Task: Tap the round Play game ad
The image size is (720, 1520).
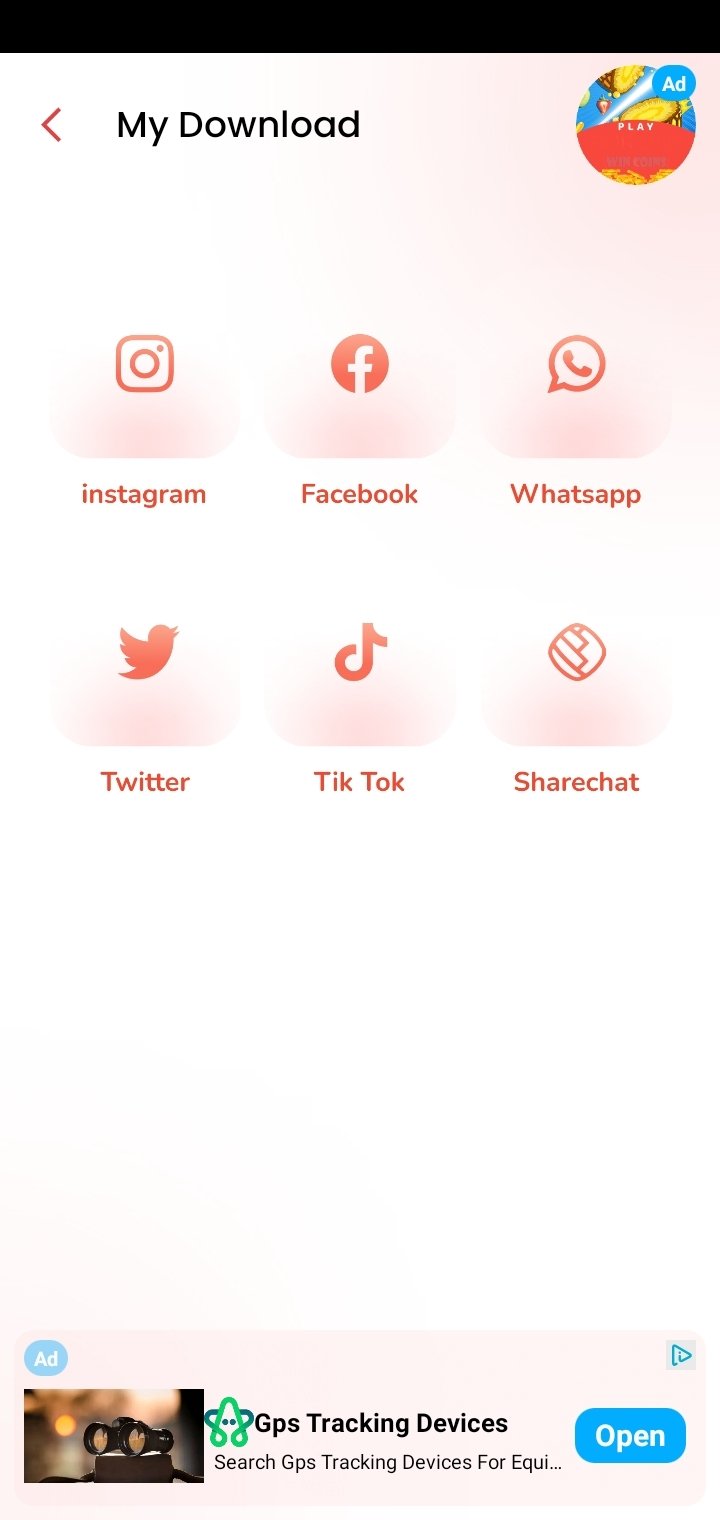Action: pos(636,125)
